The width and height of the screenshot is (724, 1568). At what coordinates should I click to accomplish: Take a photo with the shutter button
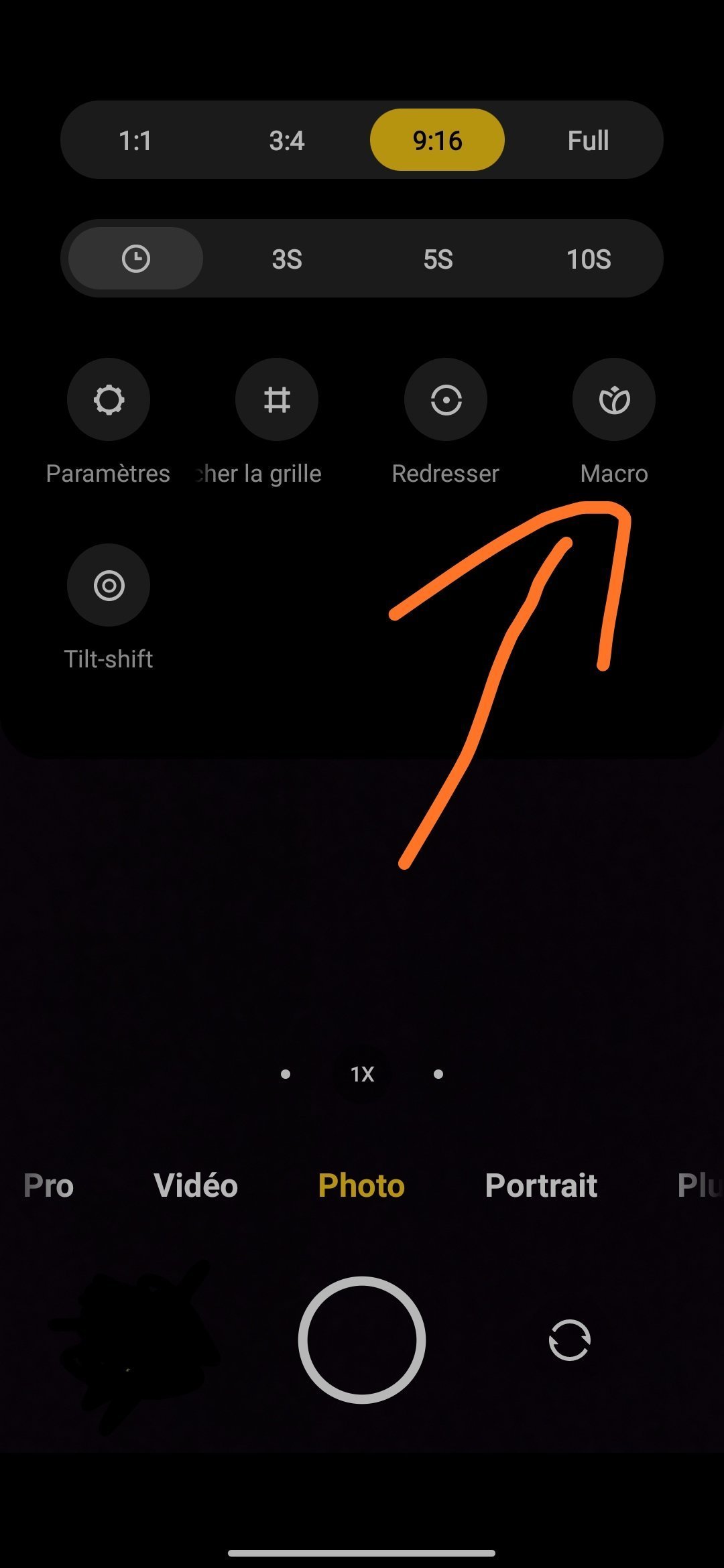coord(362,1340)
